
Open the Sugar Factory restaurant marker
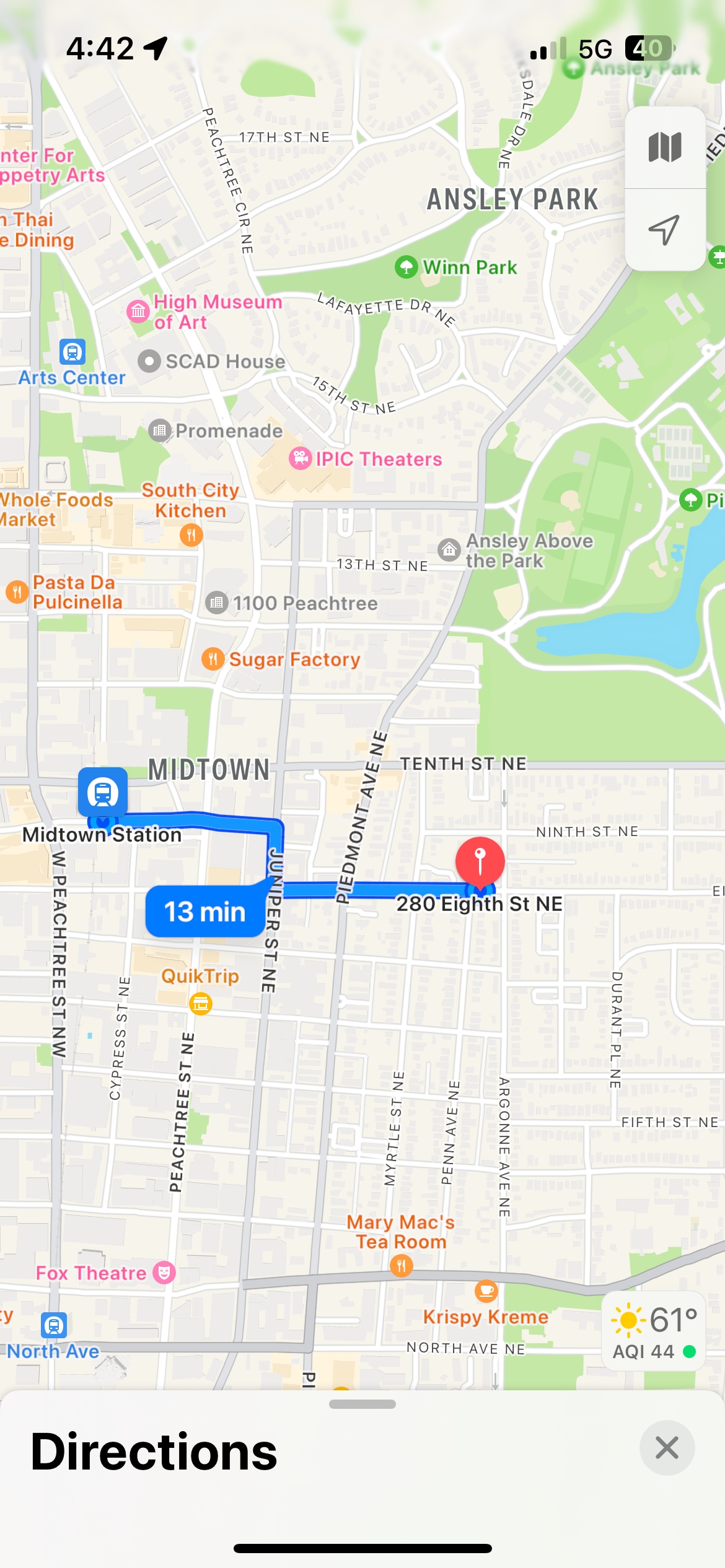pos(213,658)
